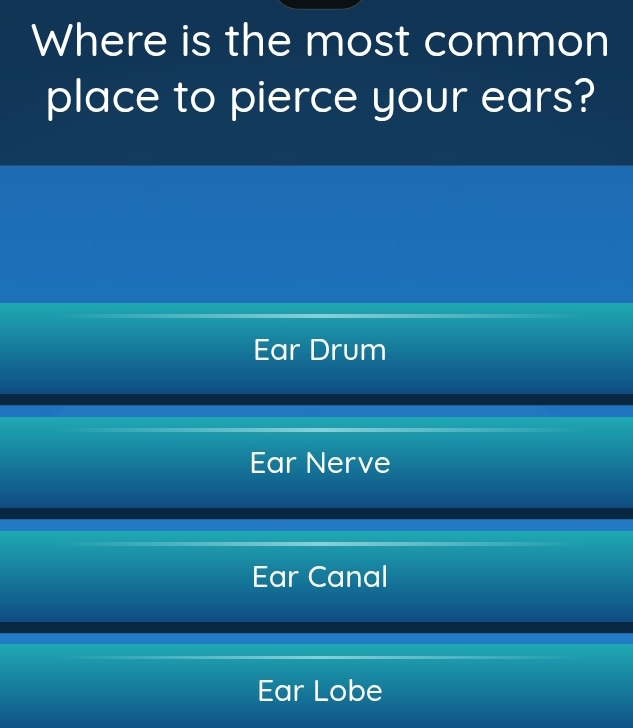Select Ear Nerve as the answer
The height and width of the screenshot is (728, 633).
(x=318, y=464)
